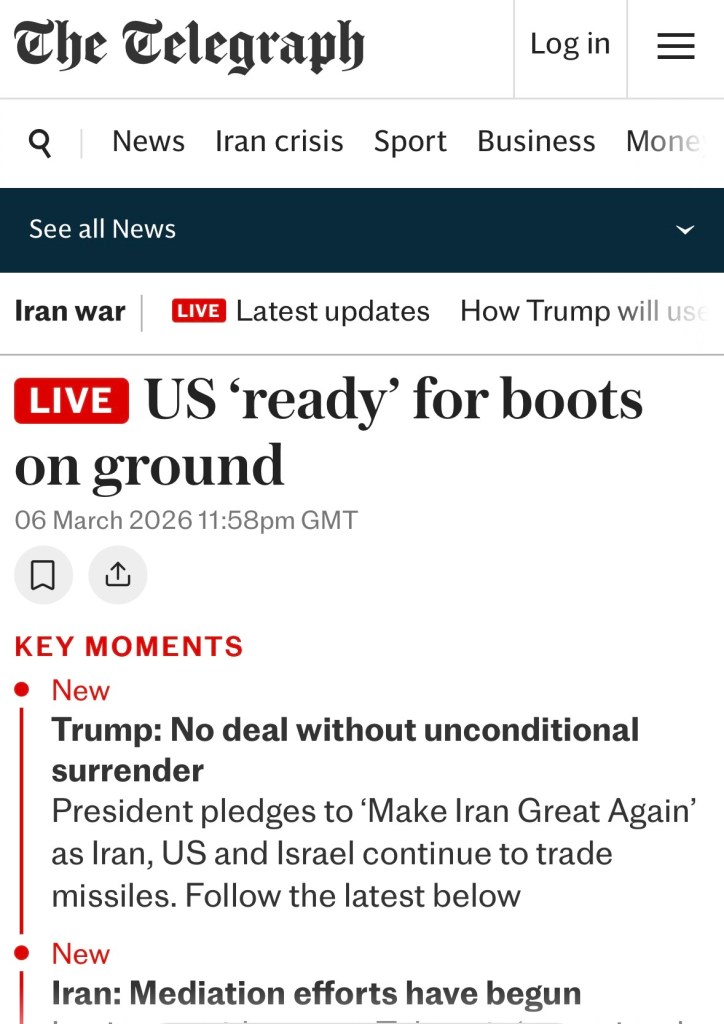This screenshot has width=724, height=1024.
Task: Open the hamburger menu
Action: coord(676,46)
